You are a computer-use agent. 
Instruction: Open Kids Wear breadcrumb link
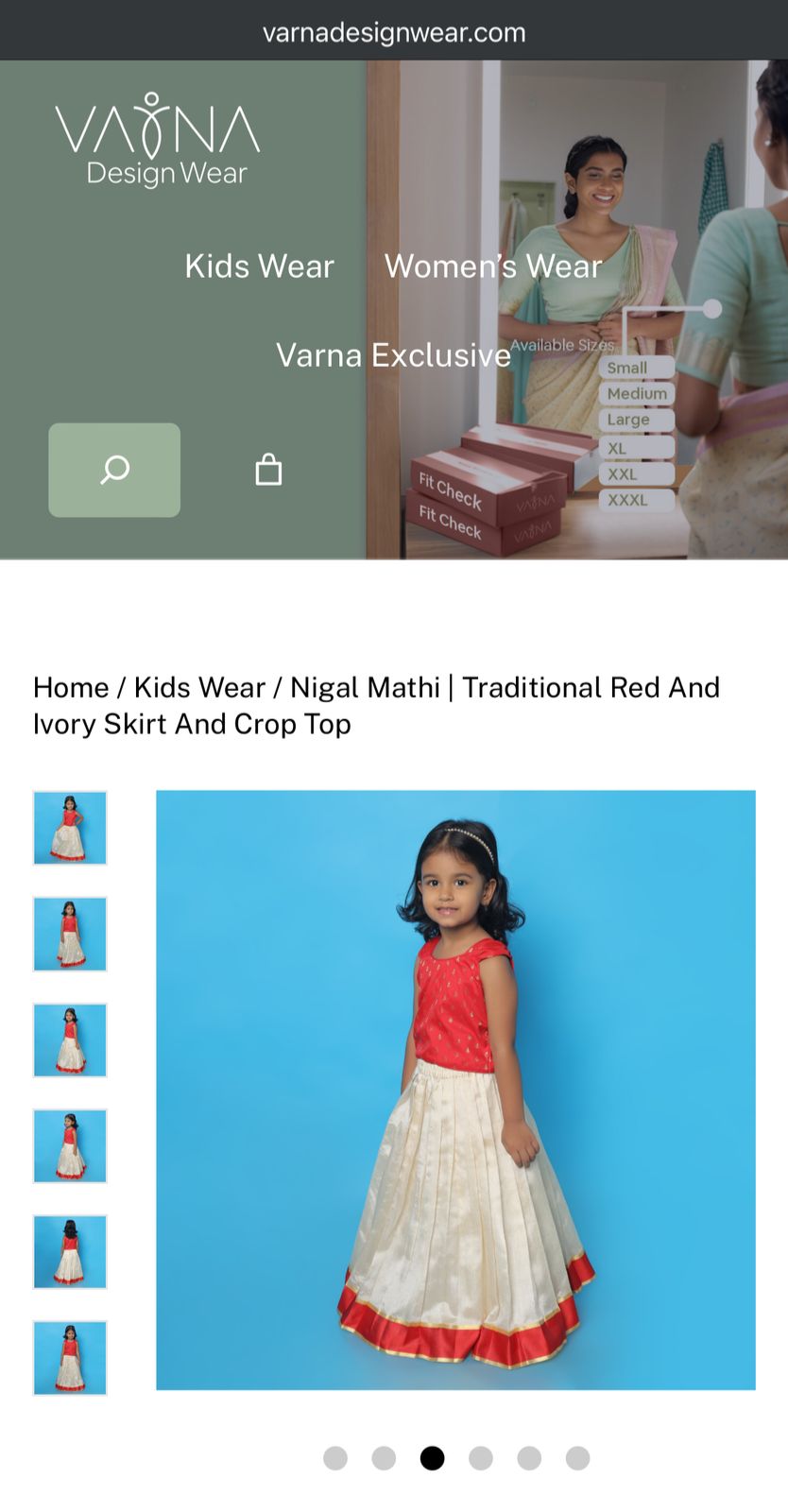(199, 687)
